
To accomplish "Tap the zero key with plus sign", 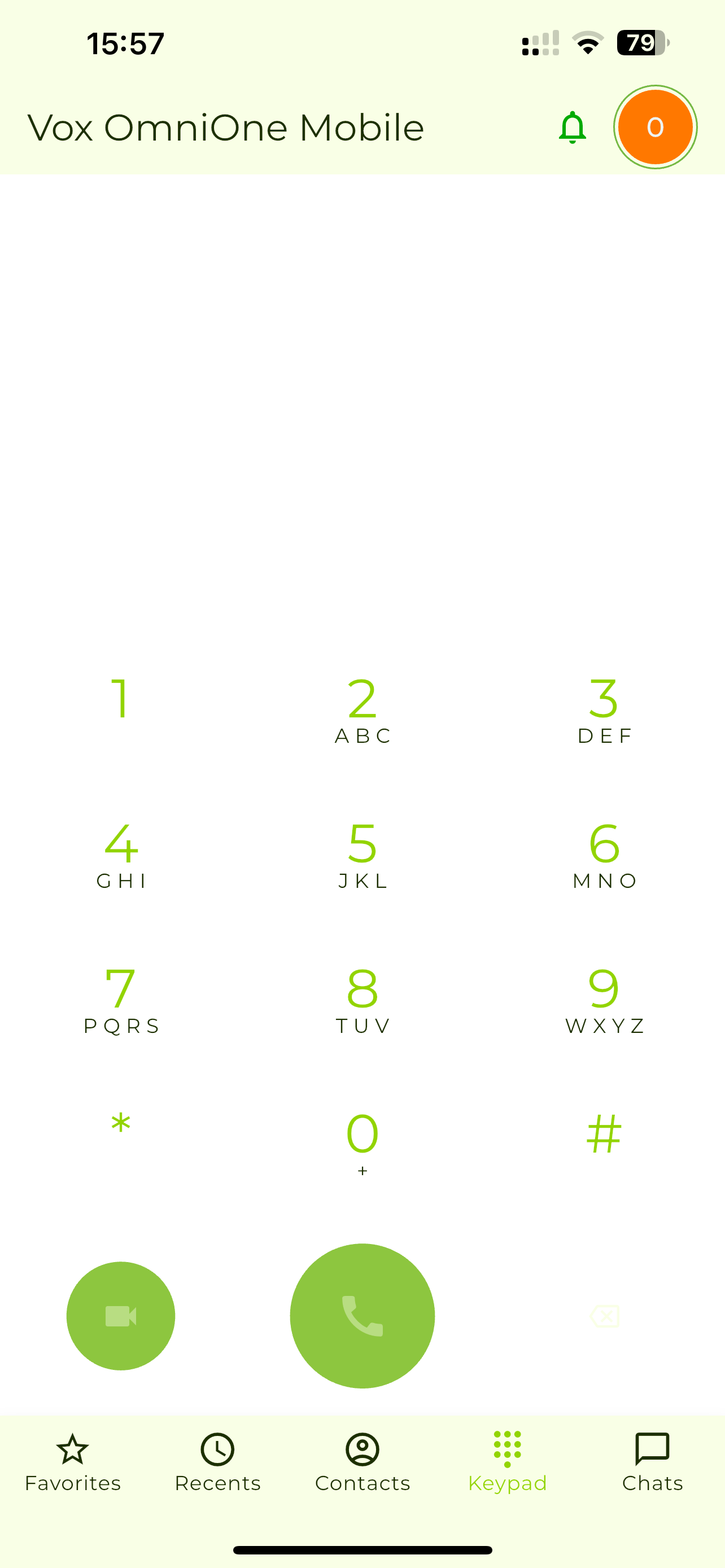I will click(362, 1138).
